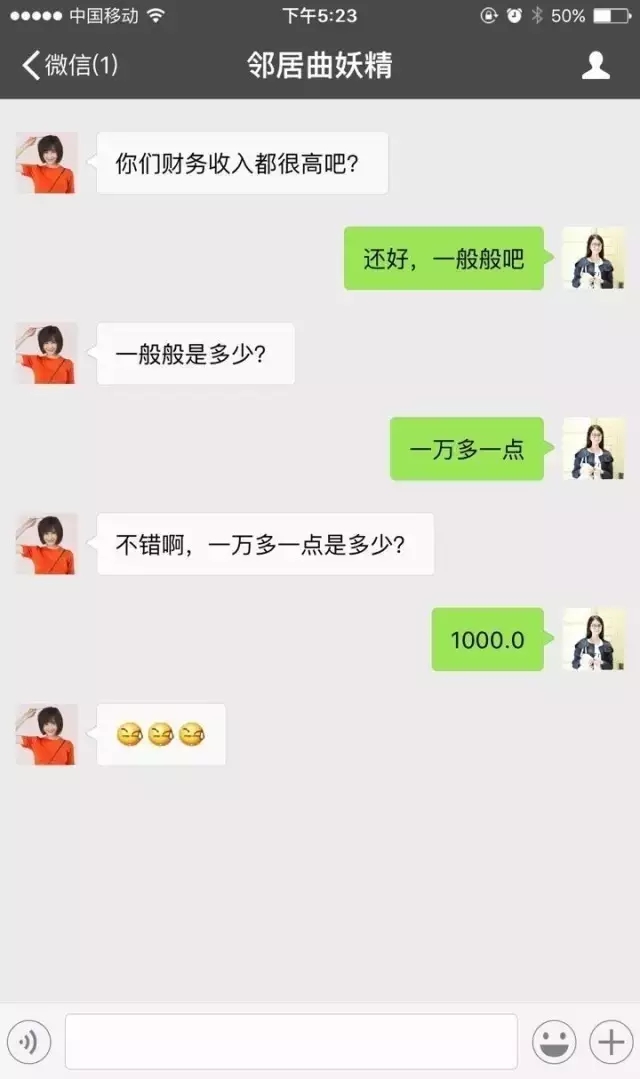This screenshot has width=640, height=1079.
Task: Switch to voice message input
Action: click(29, 1042)
